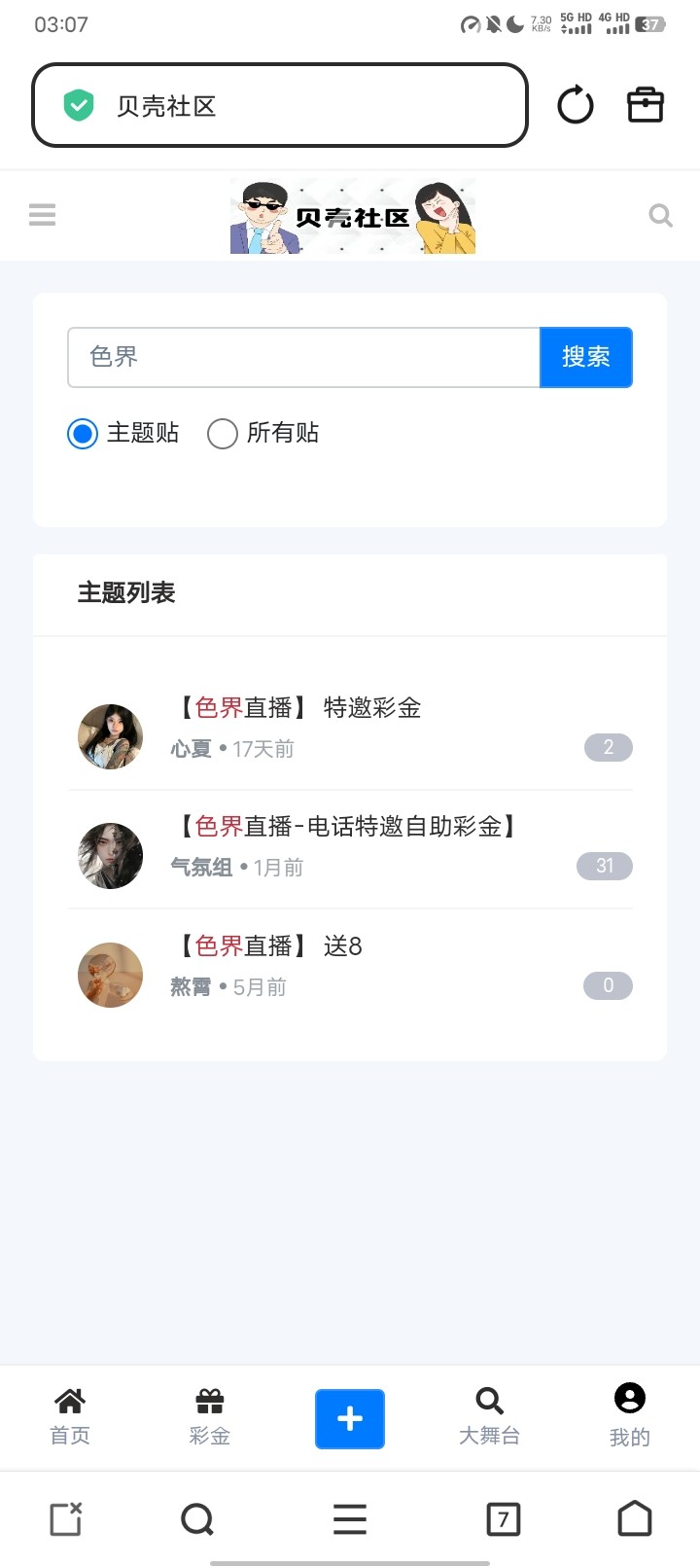Select the 主题贴 radio option
Viewport: 700px width, 1568px height.
pyautogui.click(x=84, y=433)
